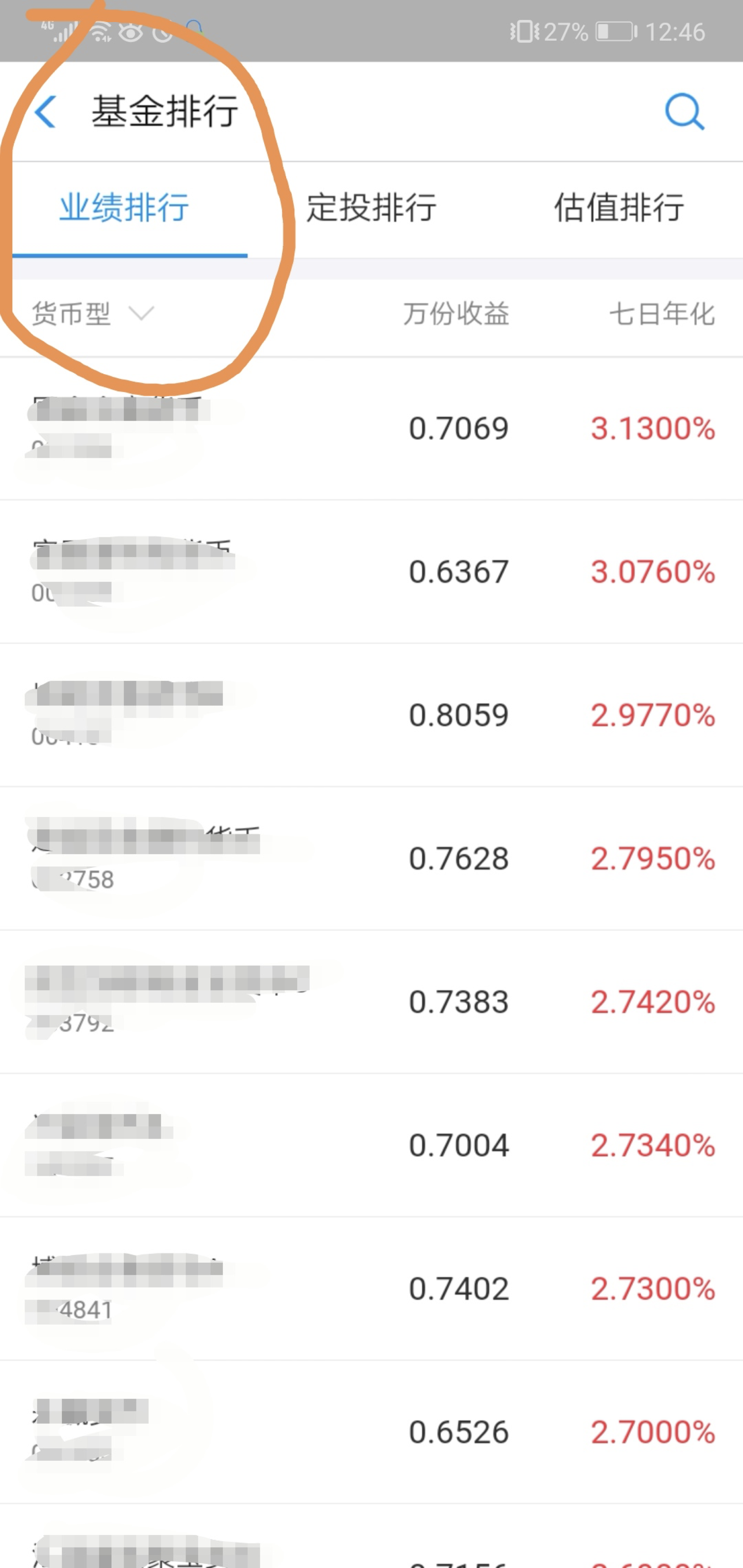Open the fund with 2.7340% yield
The width and height of the screenshot is (743, 1568).
click(371, 1145)
